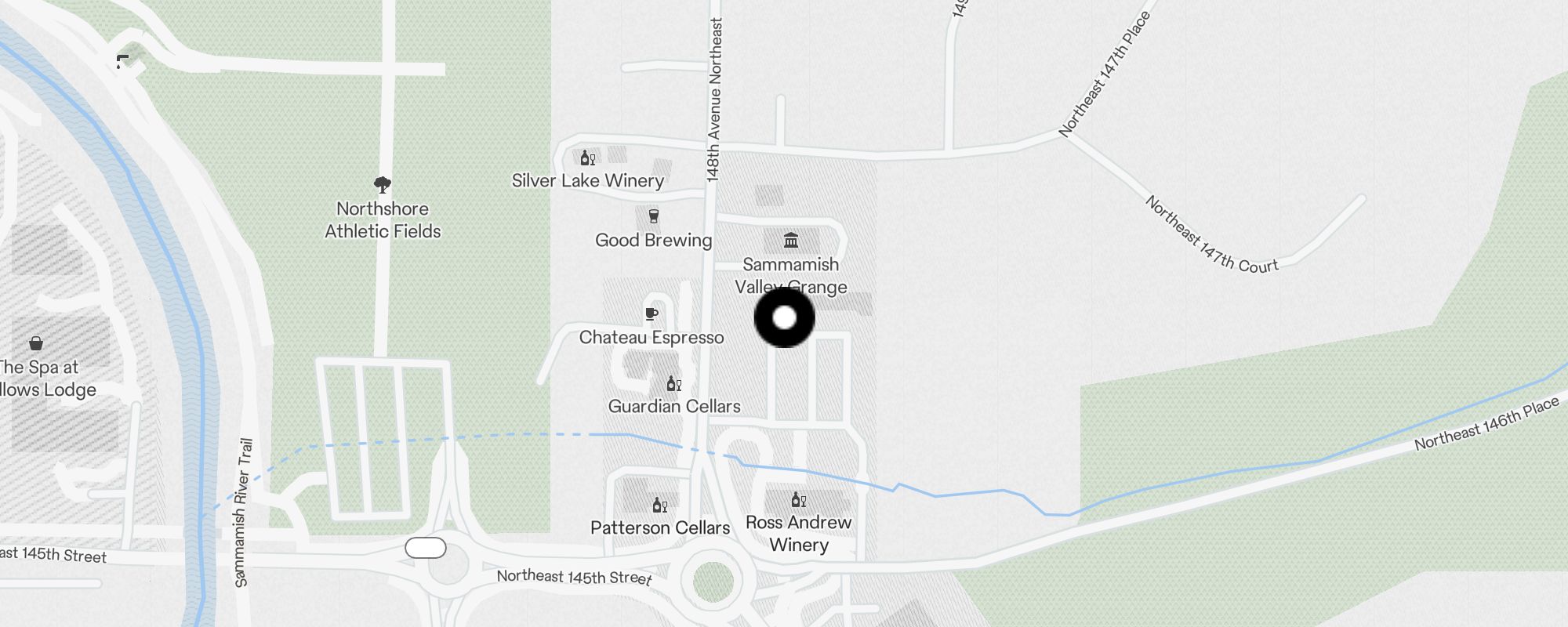This screenshot has height=627, width=1568.
Task: Open Sammamish Valley Grange on the map
Action: pos(791,240)
